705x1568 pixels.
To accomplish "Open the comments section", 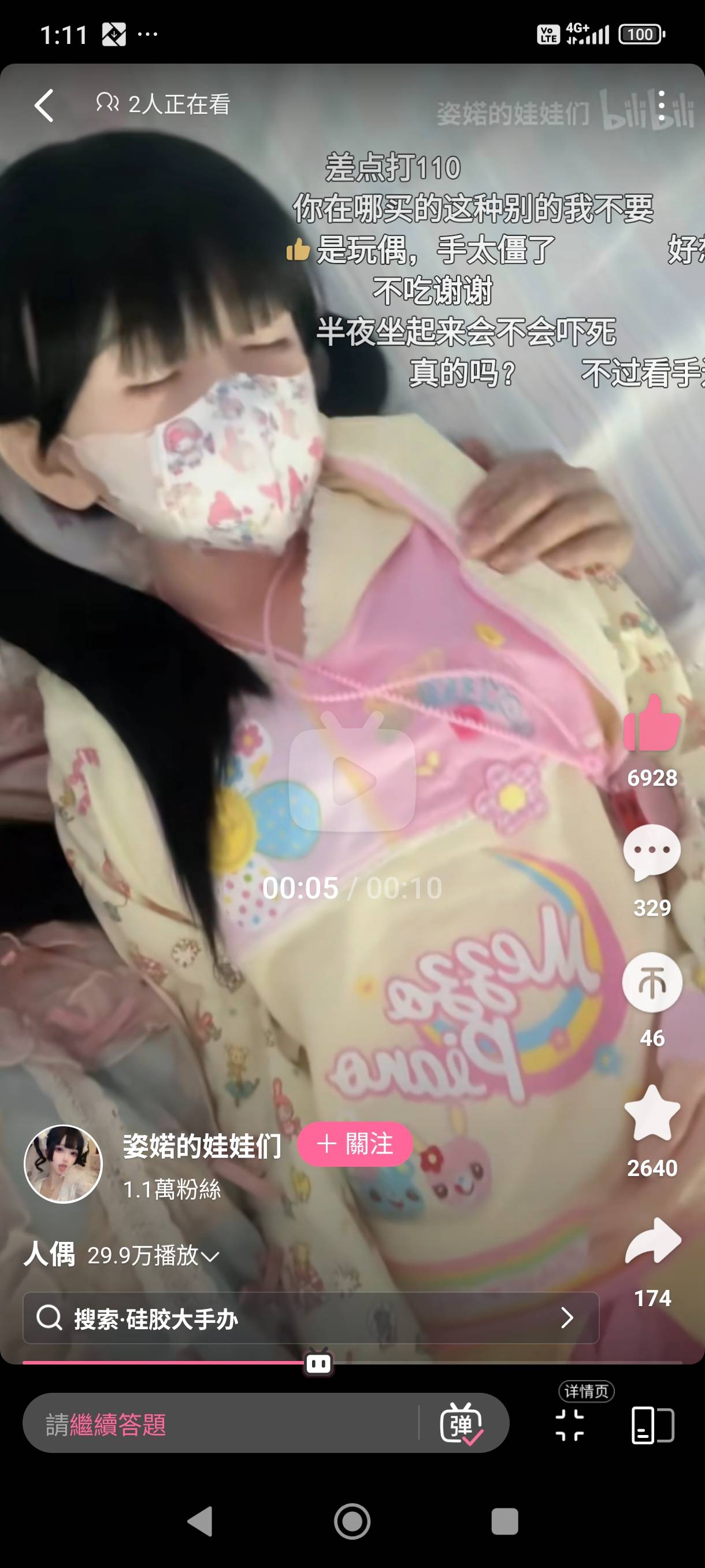I will [x=651, y=852].
